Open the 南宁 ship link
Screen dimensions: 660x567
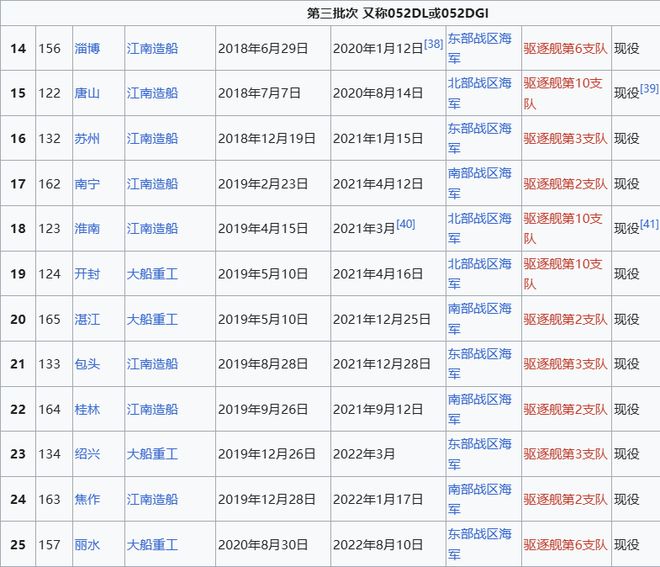[87, 184]
